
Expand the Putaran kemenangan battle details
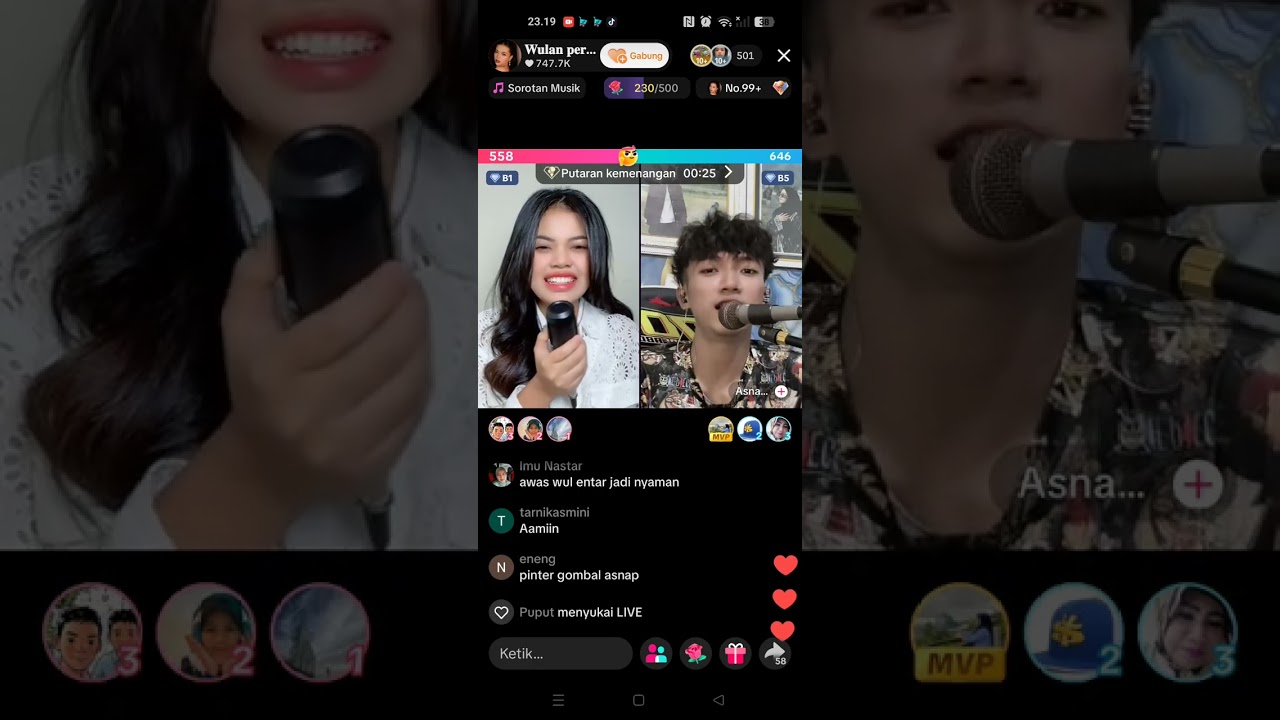[728, 173]
